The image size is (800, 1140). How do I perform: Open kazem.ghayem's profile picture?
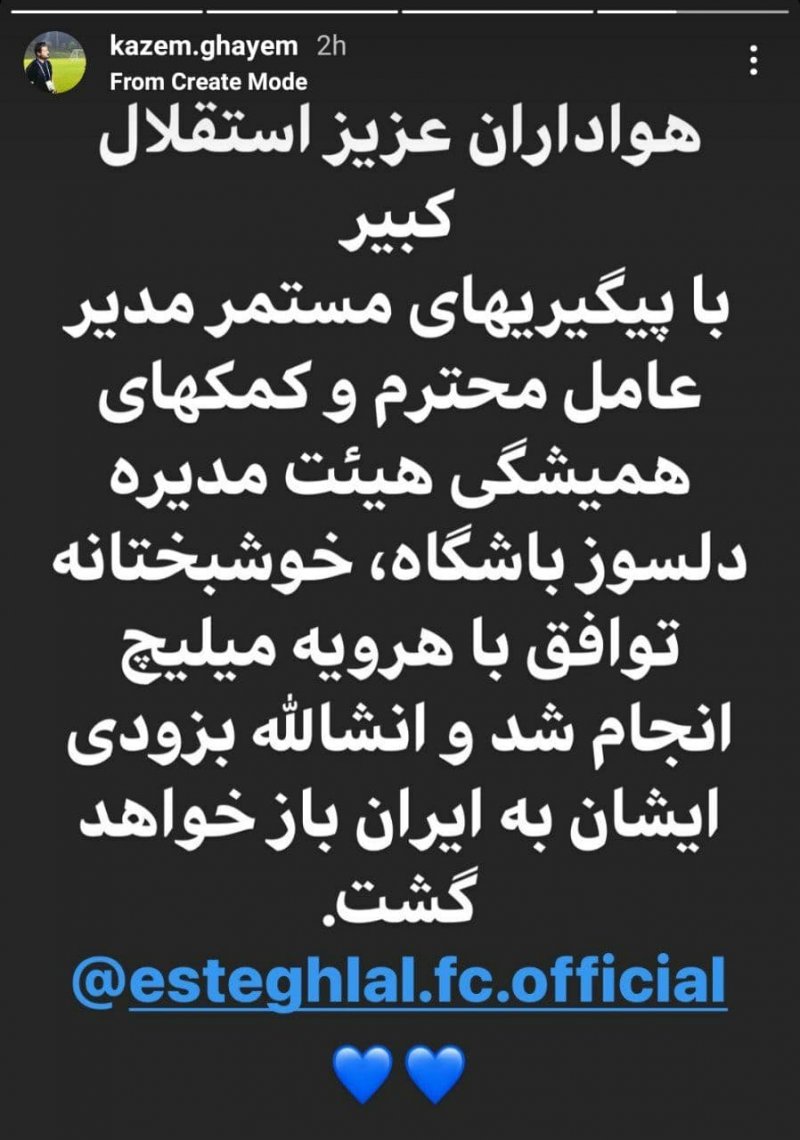pos(54,63)
